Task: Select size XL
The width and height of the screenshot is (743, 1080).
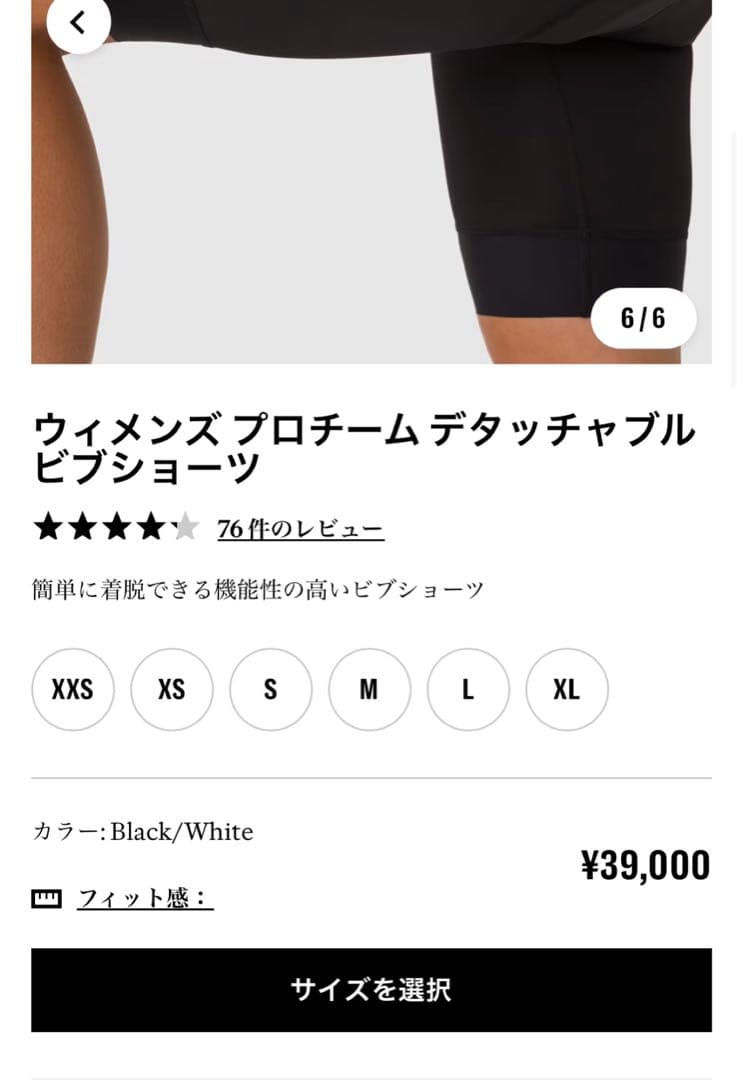Action: coord(567,689)
